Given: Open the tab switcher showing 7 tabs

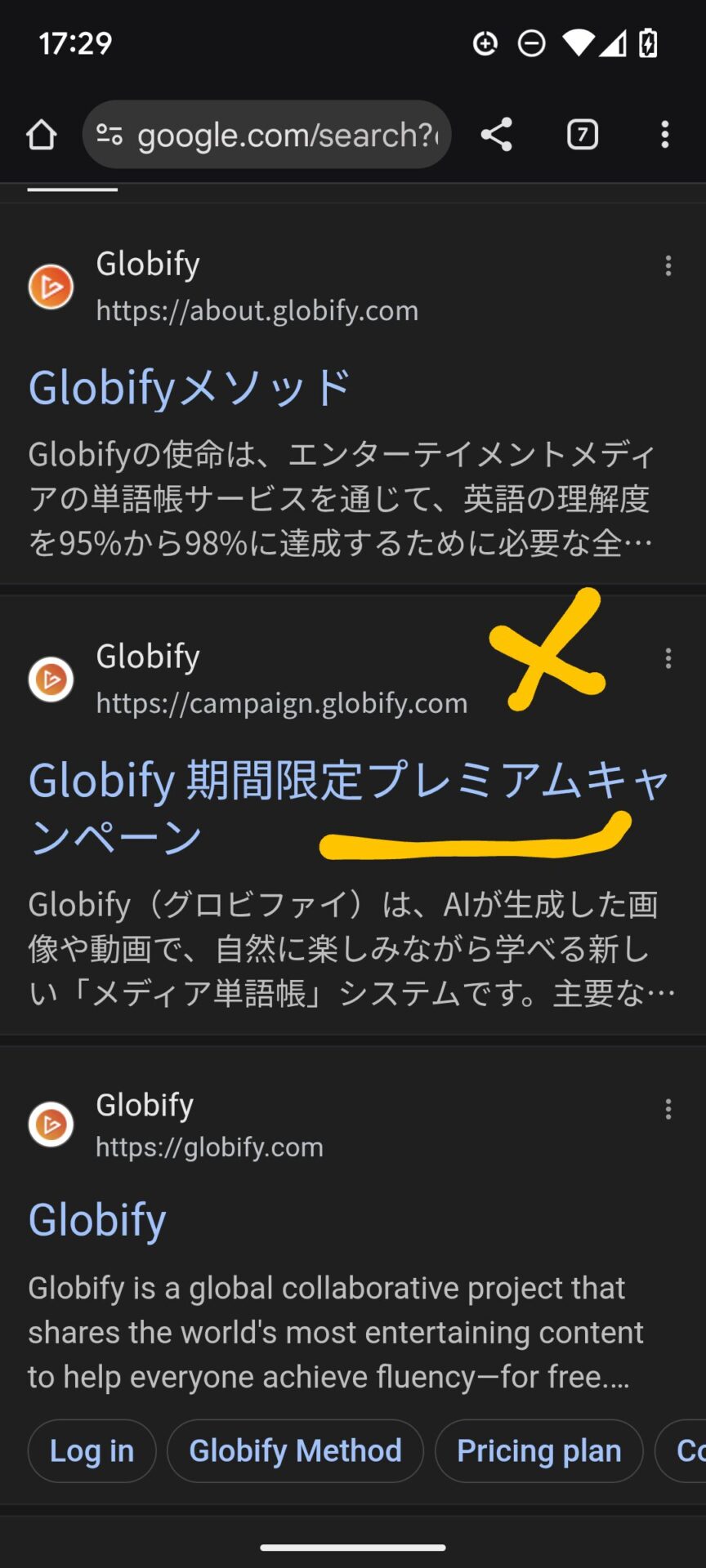Looking at the screenshot, I should 583,135.
